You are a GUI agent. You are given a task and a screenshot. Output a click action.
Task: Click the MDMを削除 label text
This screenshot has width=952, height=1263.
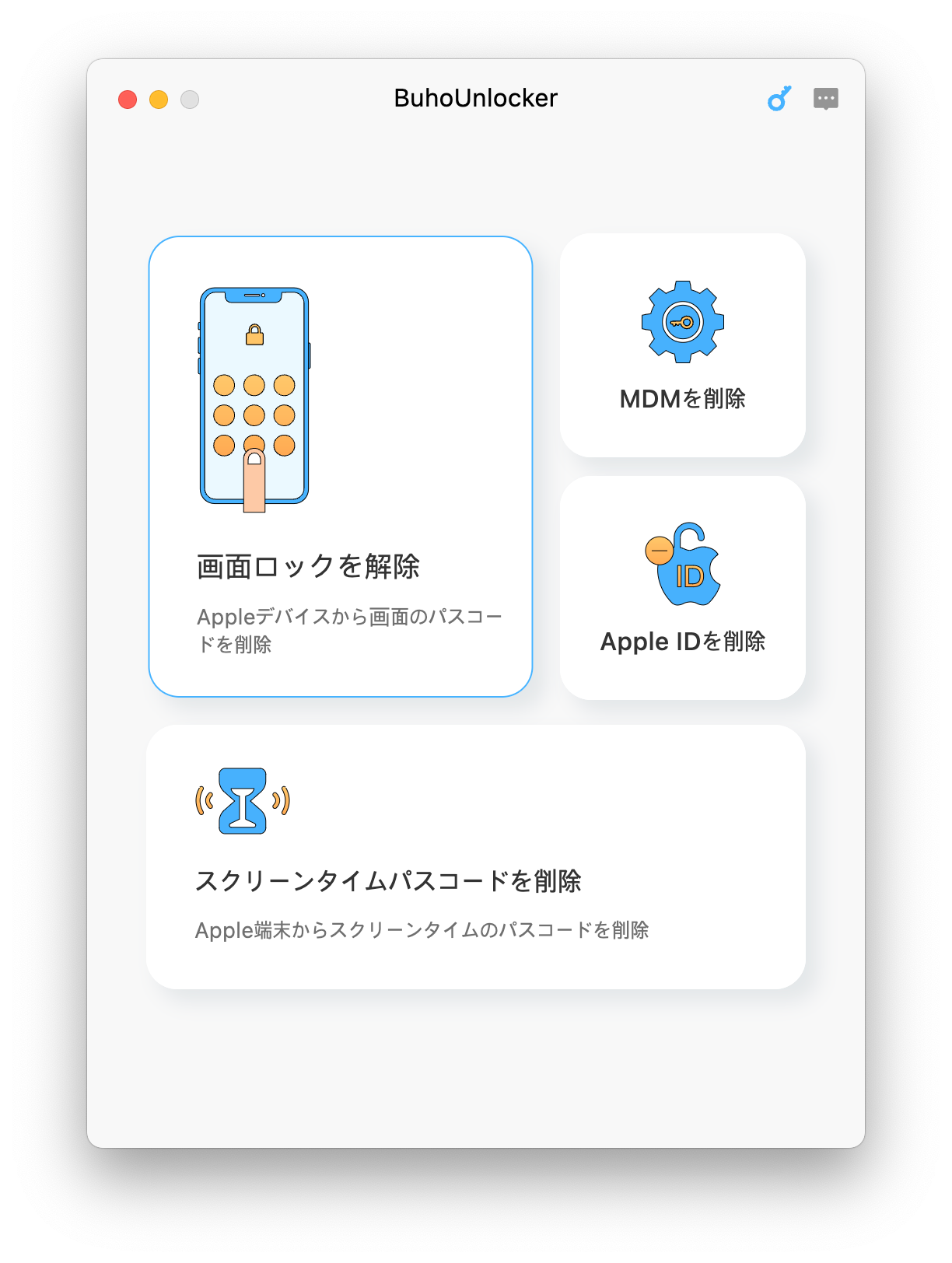[x=682, y=398]
